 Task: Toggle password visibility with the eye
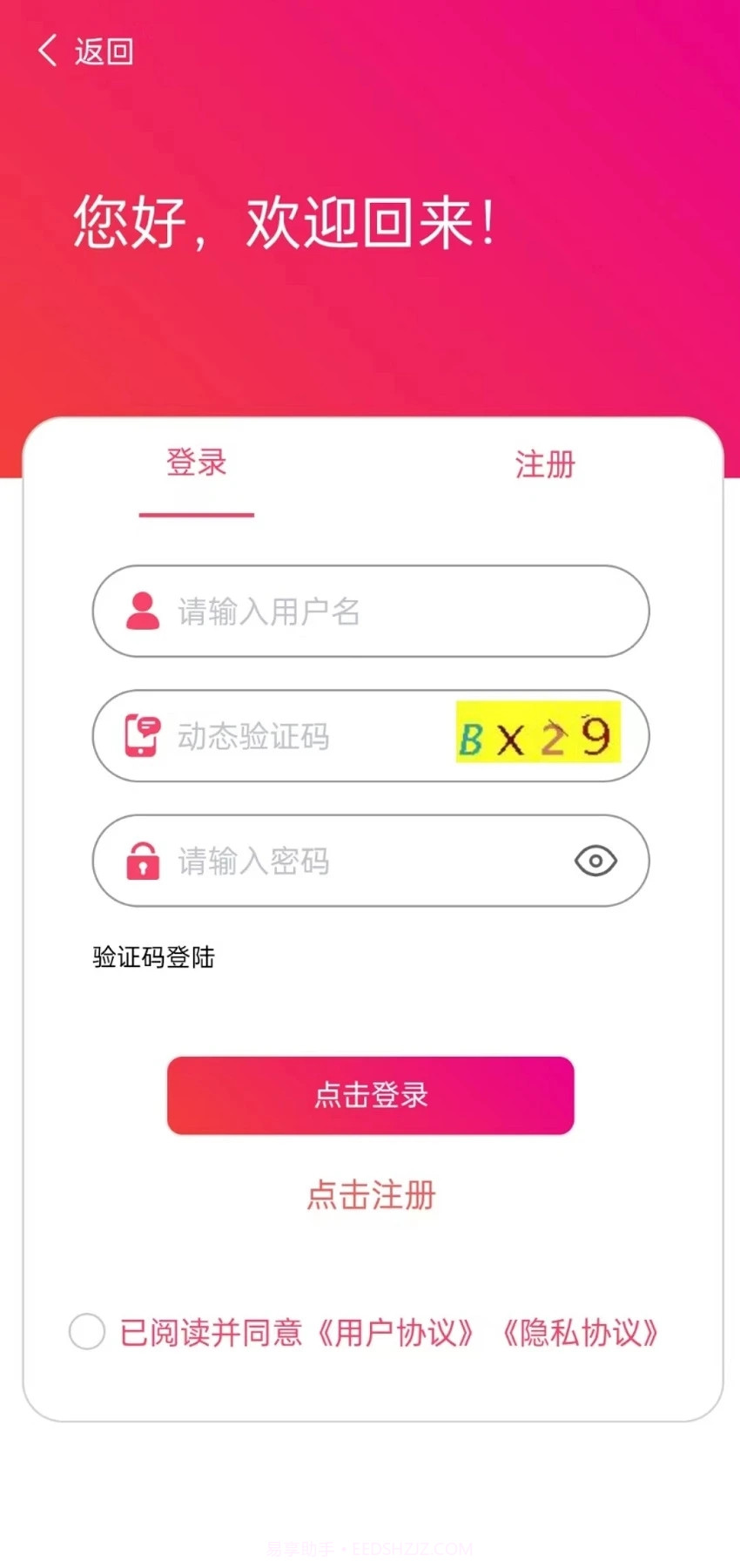click(x=595, y=861)
